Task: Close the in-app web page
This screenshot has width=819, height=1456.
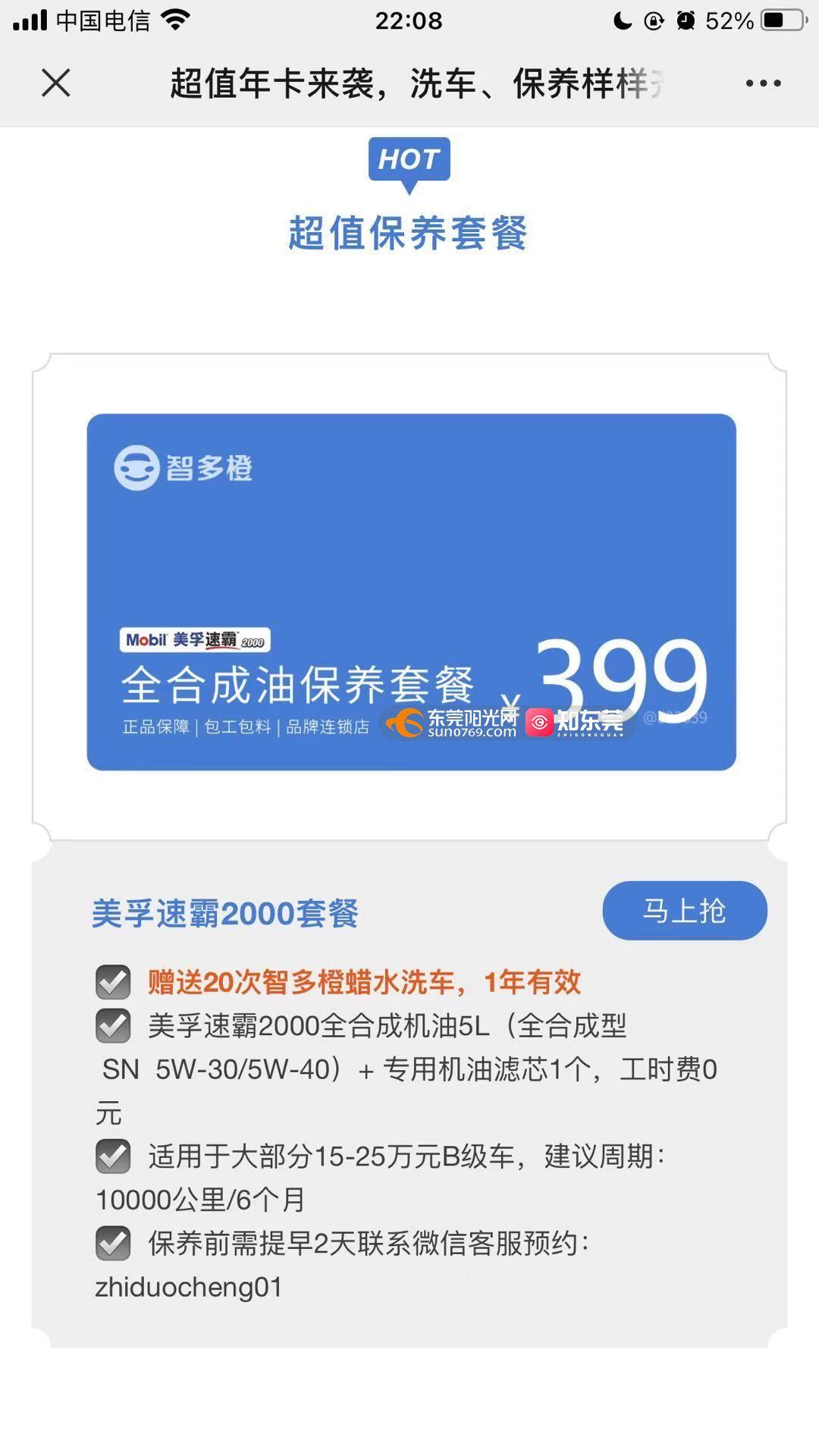Action: point(55,83)
